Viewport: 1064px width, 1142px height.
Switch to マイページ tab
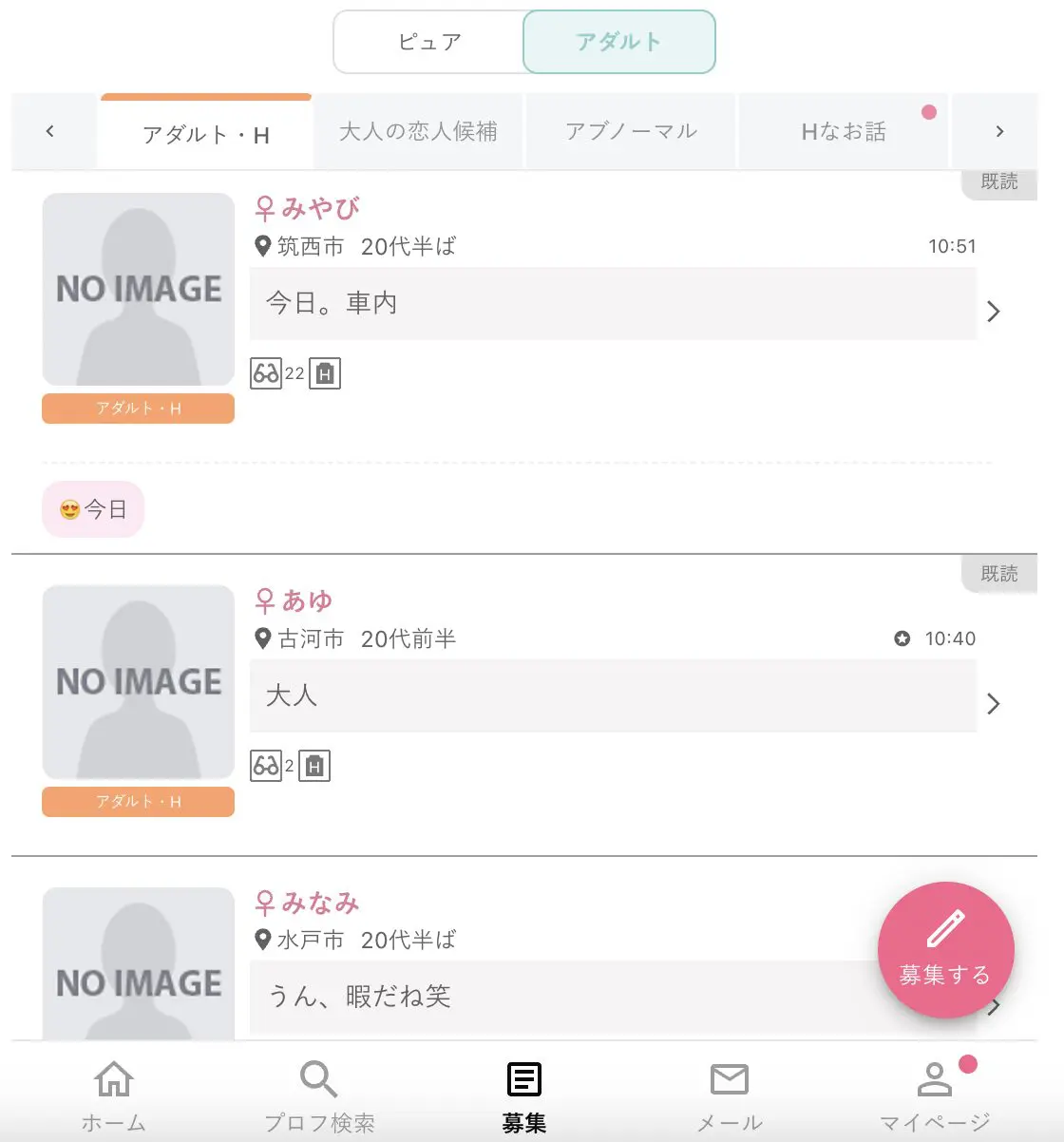pyautogui.click(x=935, y=1096)
